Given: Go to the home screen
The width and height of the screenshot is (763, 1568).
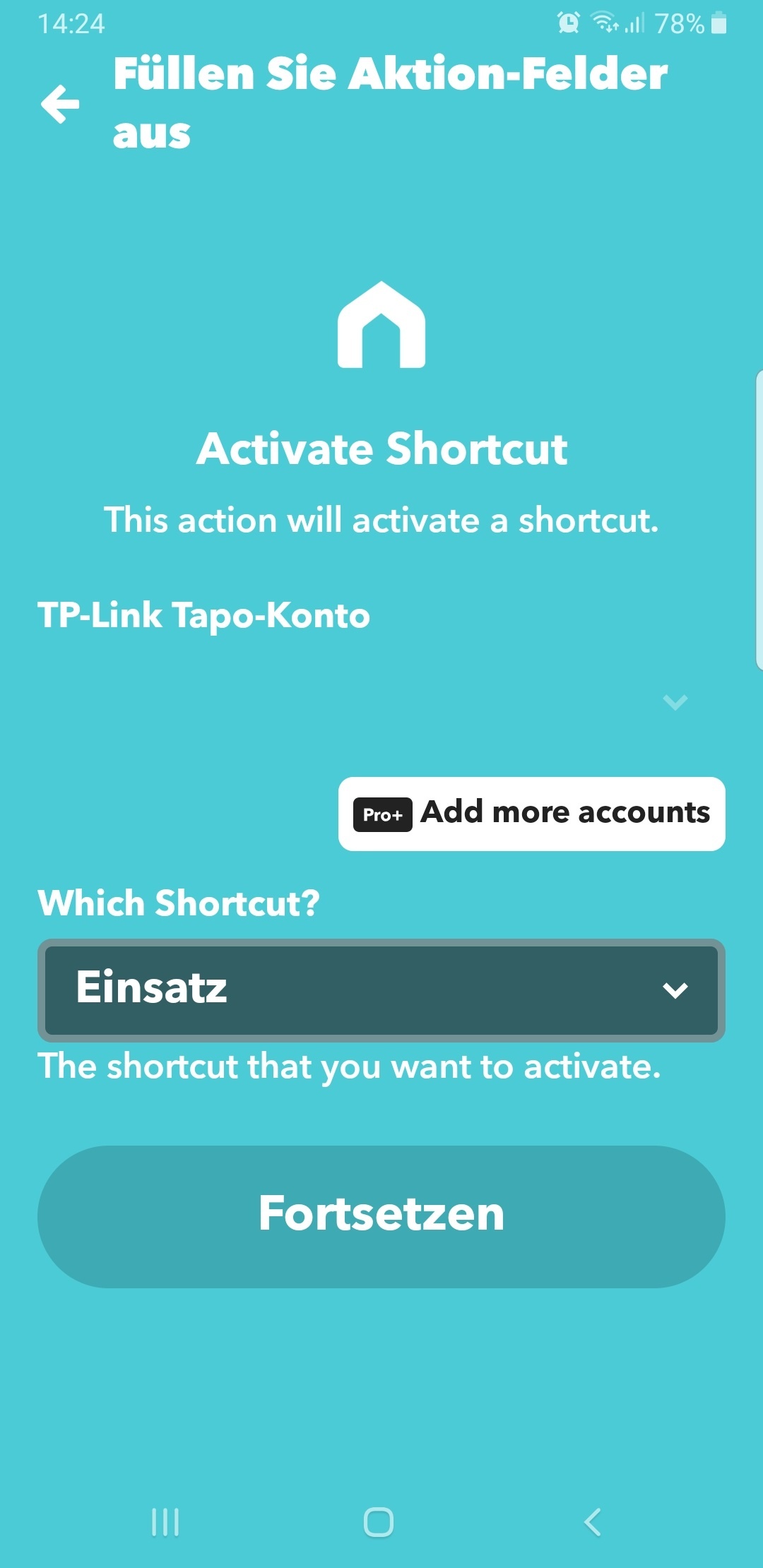Looking at the screenshot, I should (x=379, y=1522).
